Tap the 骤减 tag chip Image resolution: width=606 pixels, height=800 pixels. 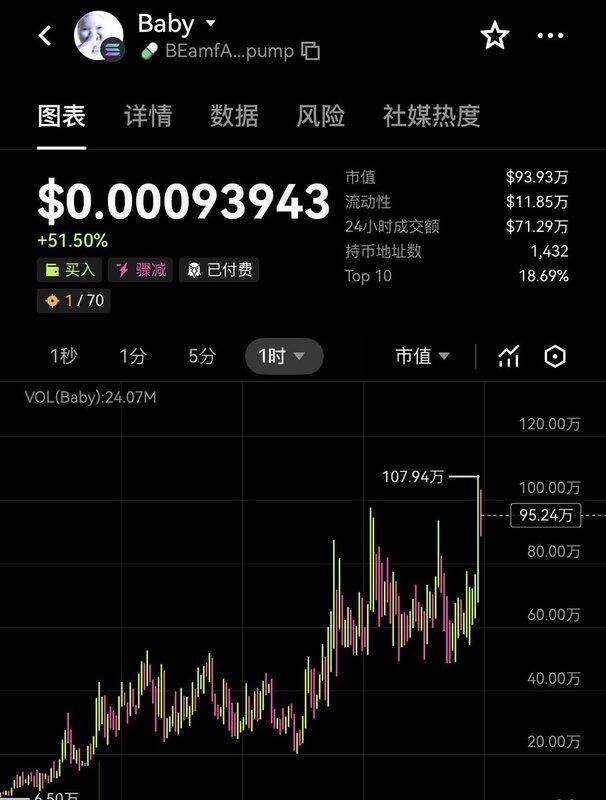(x=139, y=269)
